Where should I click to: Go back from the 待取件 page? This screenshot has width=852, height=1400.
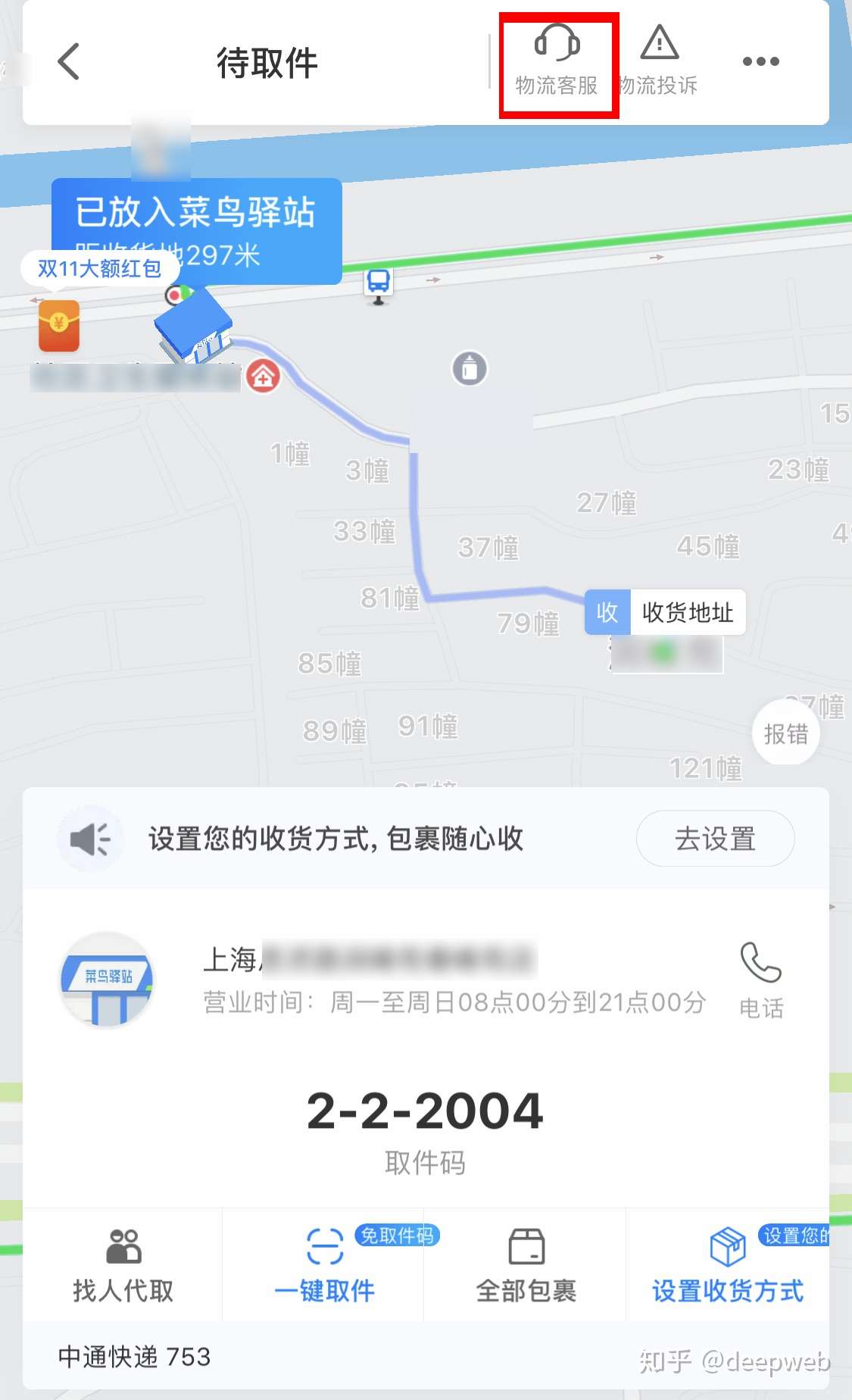tap(69, 62)
